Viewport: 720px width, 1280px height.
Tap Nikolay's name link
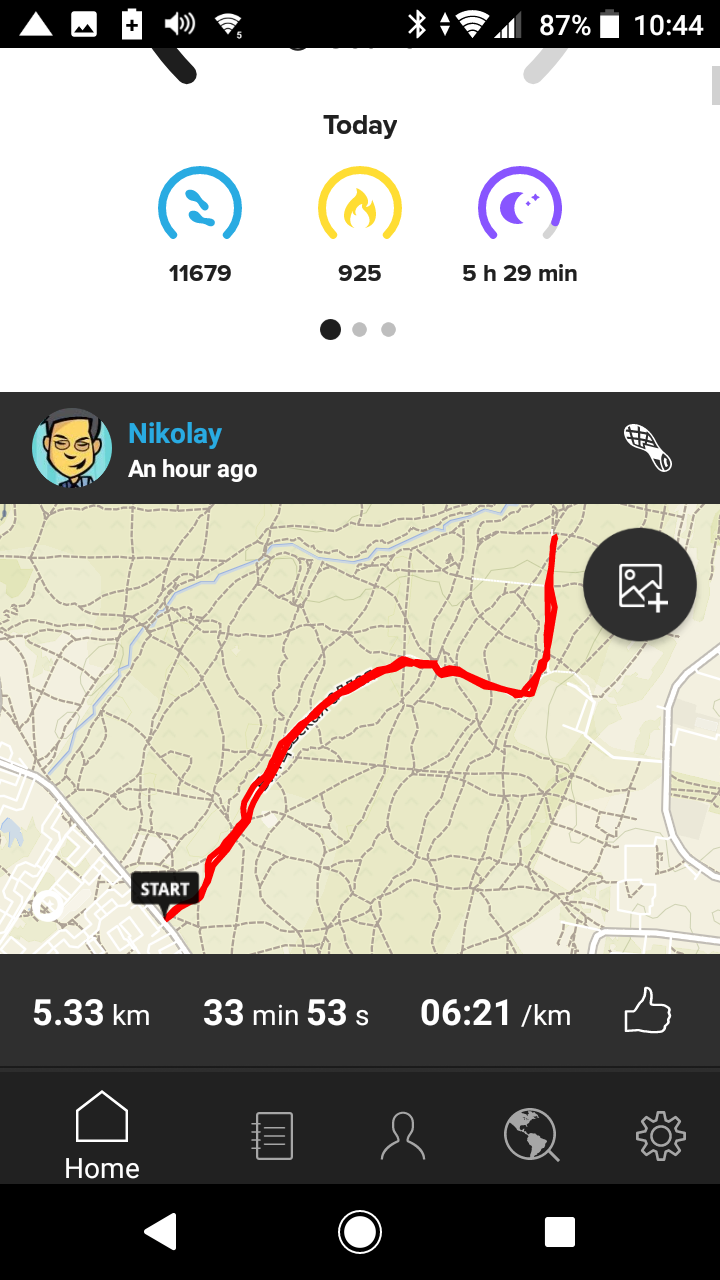[x=175, y=434]
